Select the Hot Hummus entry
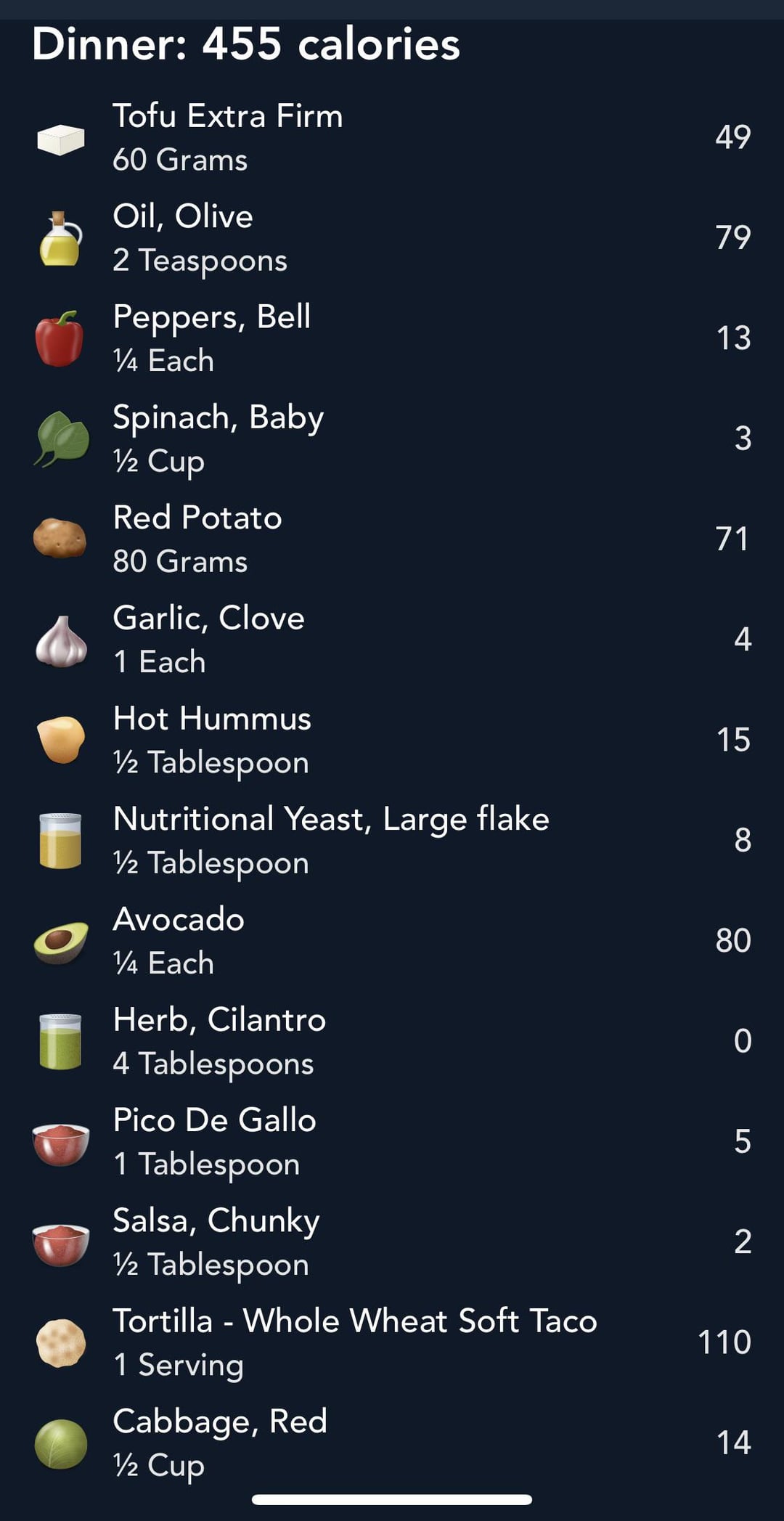Image resolution: width=784 pixels, height=1521 pixels. tap(392, 740)
